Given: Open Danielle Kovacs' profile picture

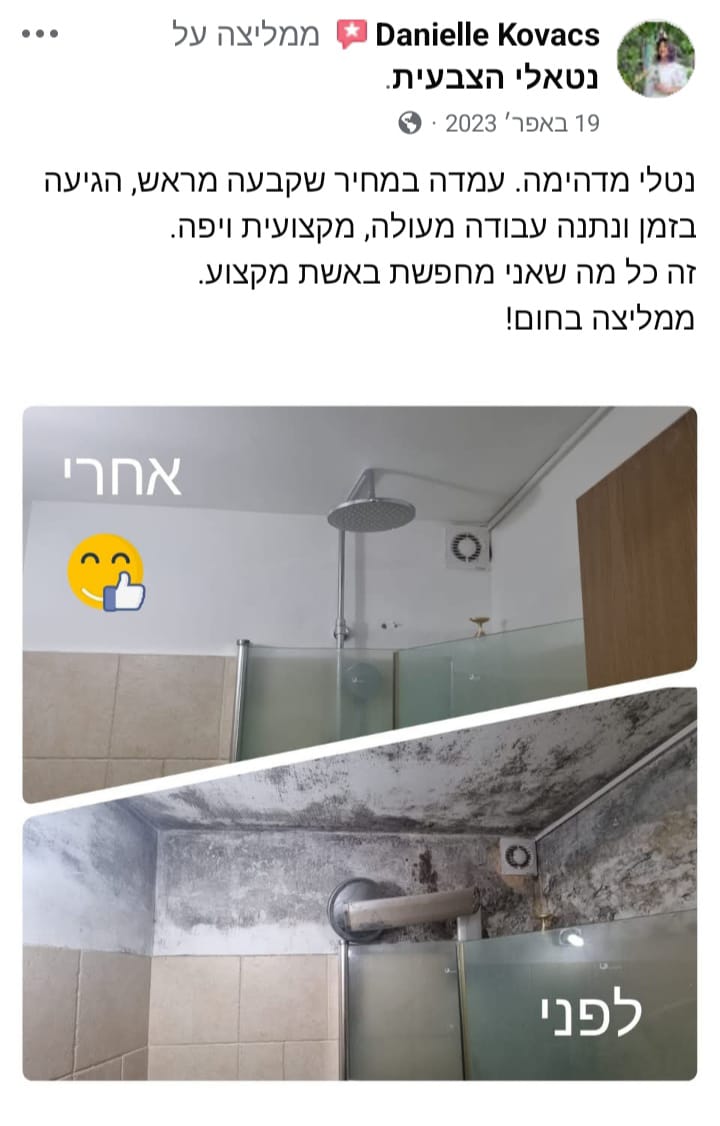Looking at the screenshot, I should tap(656, 58).
